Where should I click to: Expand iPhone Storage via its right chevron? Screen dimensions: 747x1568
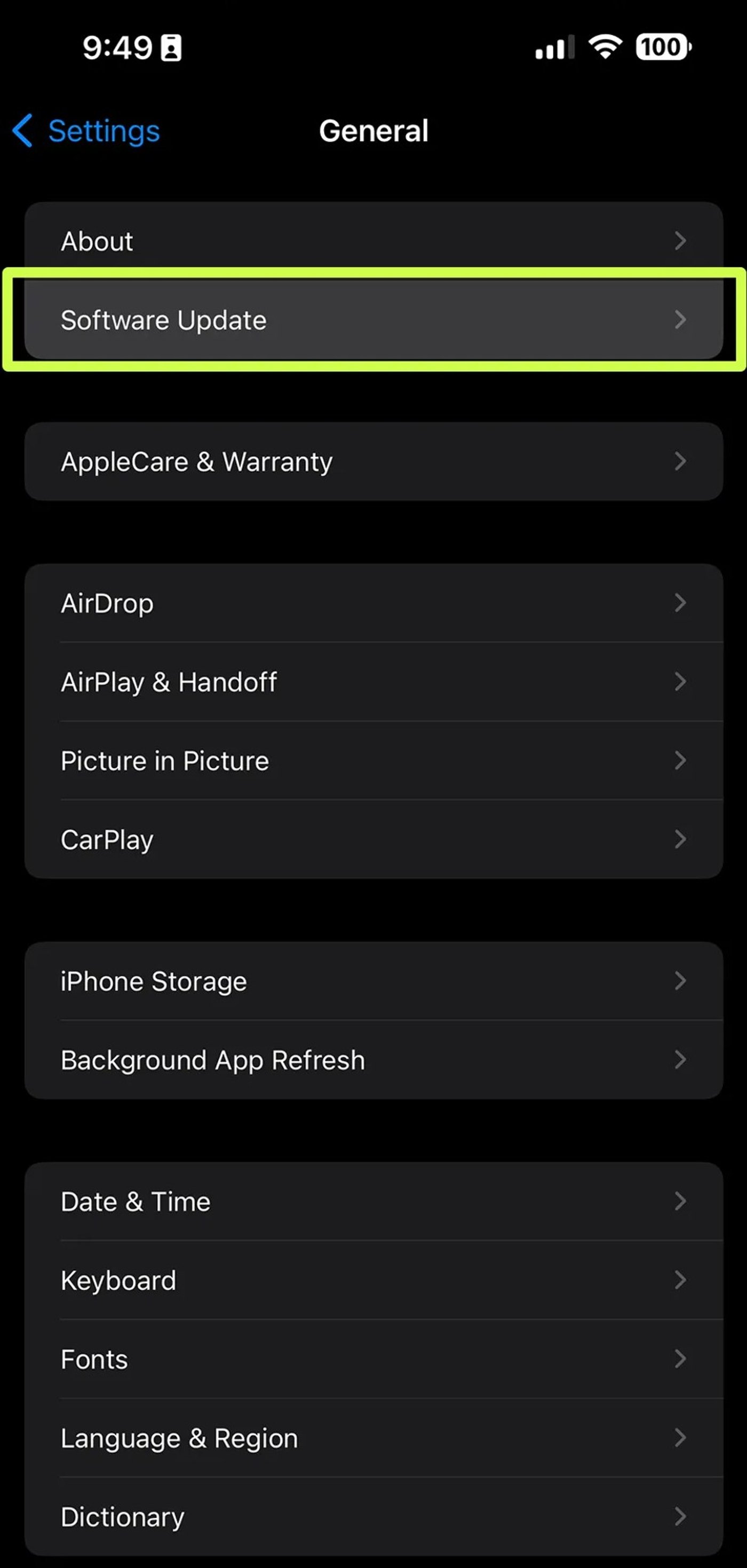[x=681, y=981]
